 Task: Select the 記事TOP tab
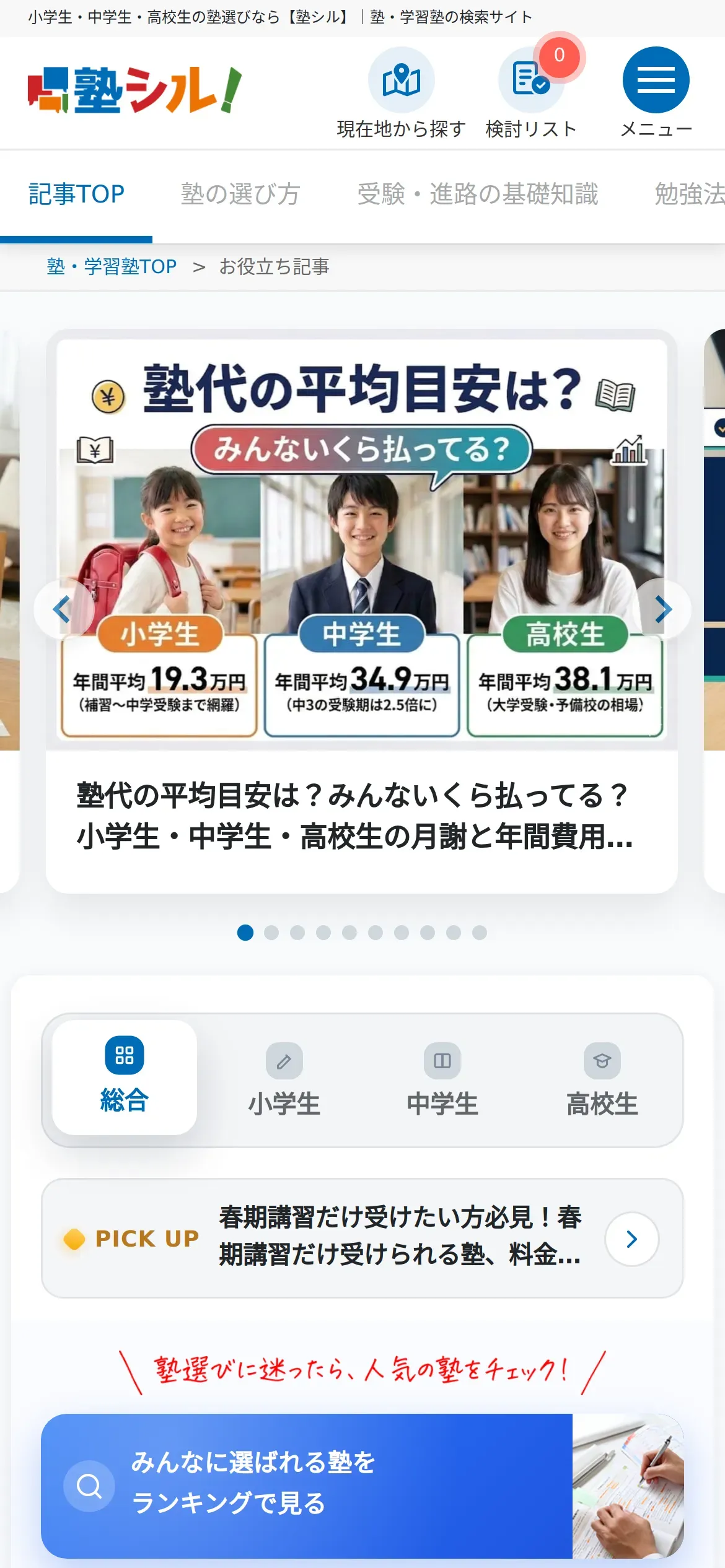point(76,194)
